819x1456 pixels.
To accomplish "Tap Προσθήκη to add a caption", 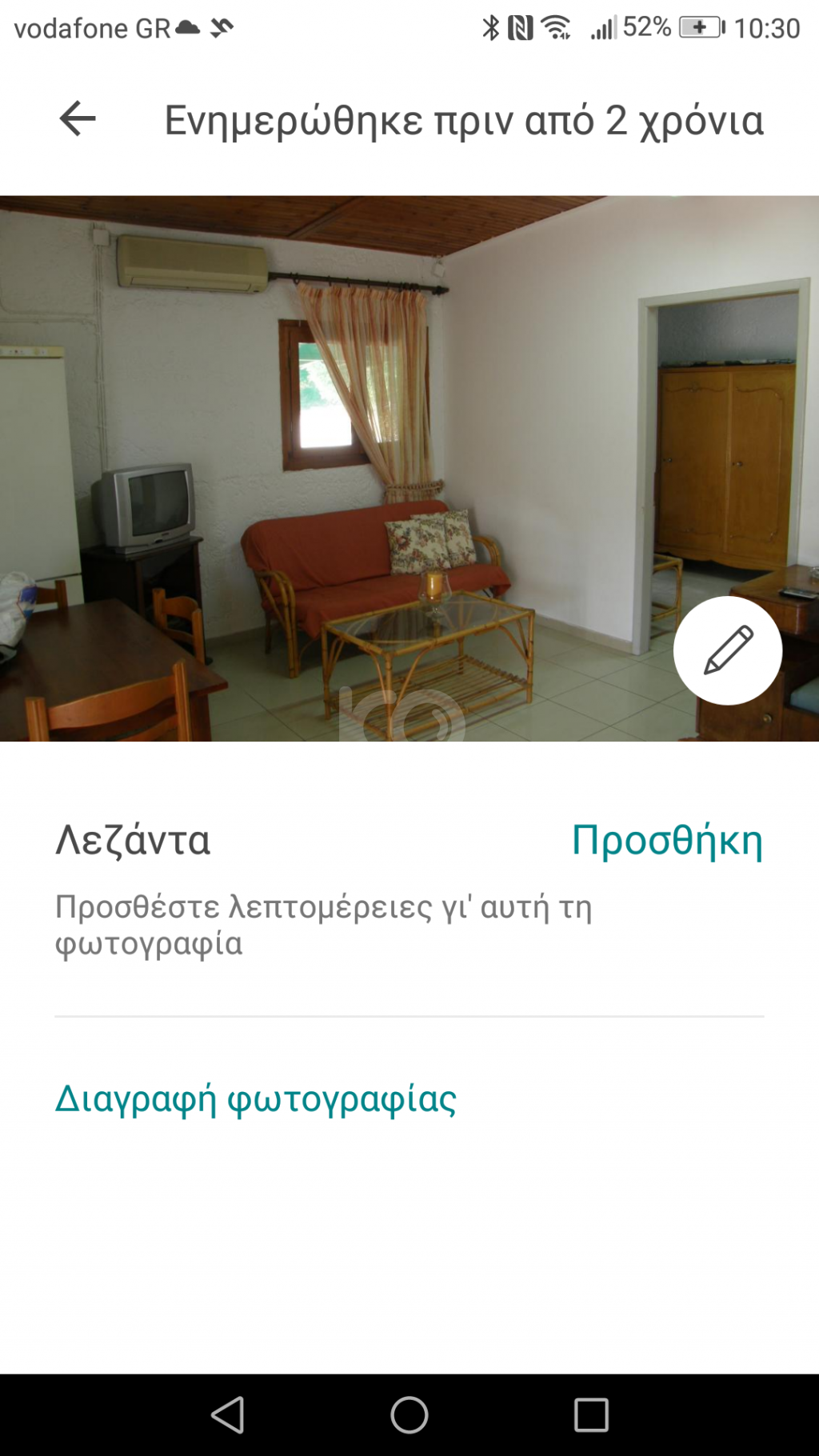I will (667, 841).
